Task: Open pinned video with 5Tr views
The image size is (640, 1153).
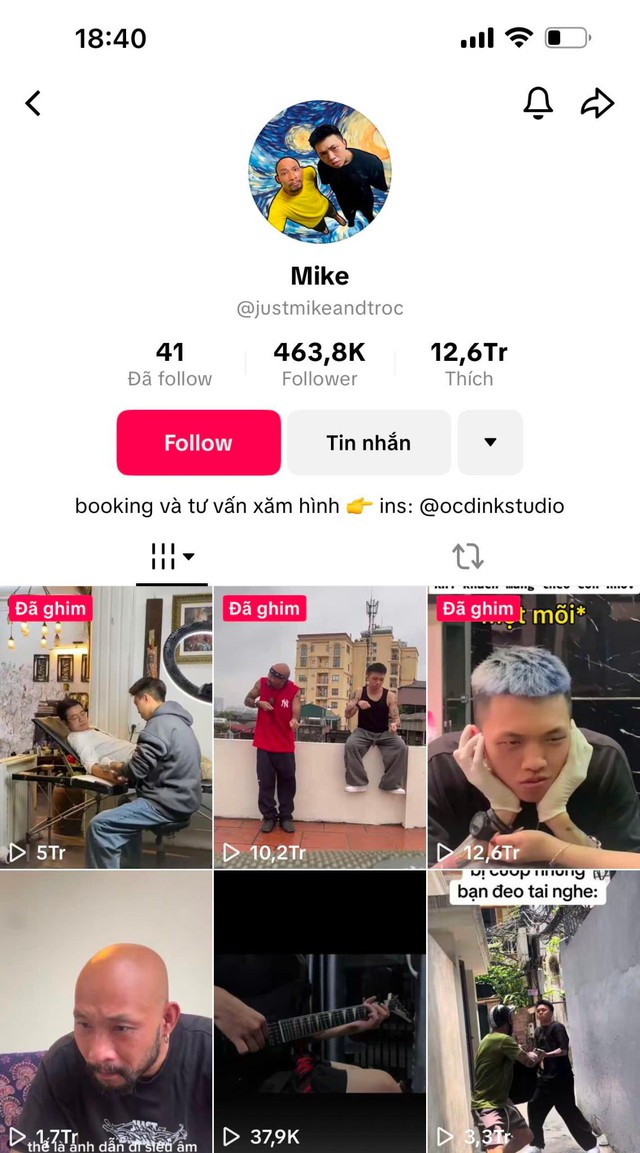Action: (106, 727)
